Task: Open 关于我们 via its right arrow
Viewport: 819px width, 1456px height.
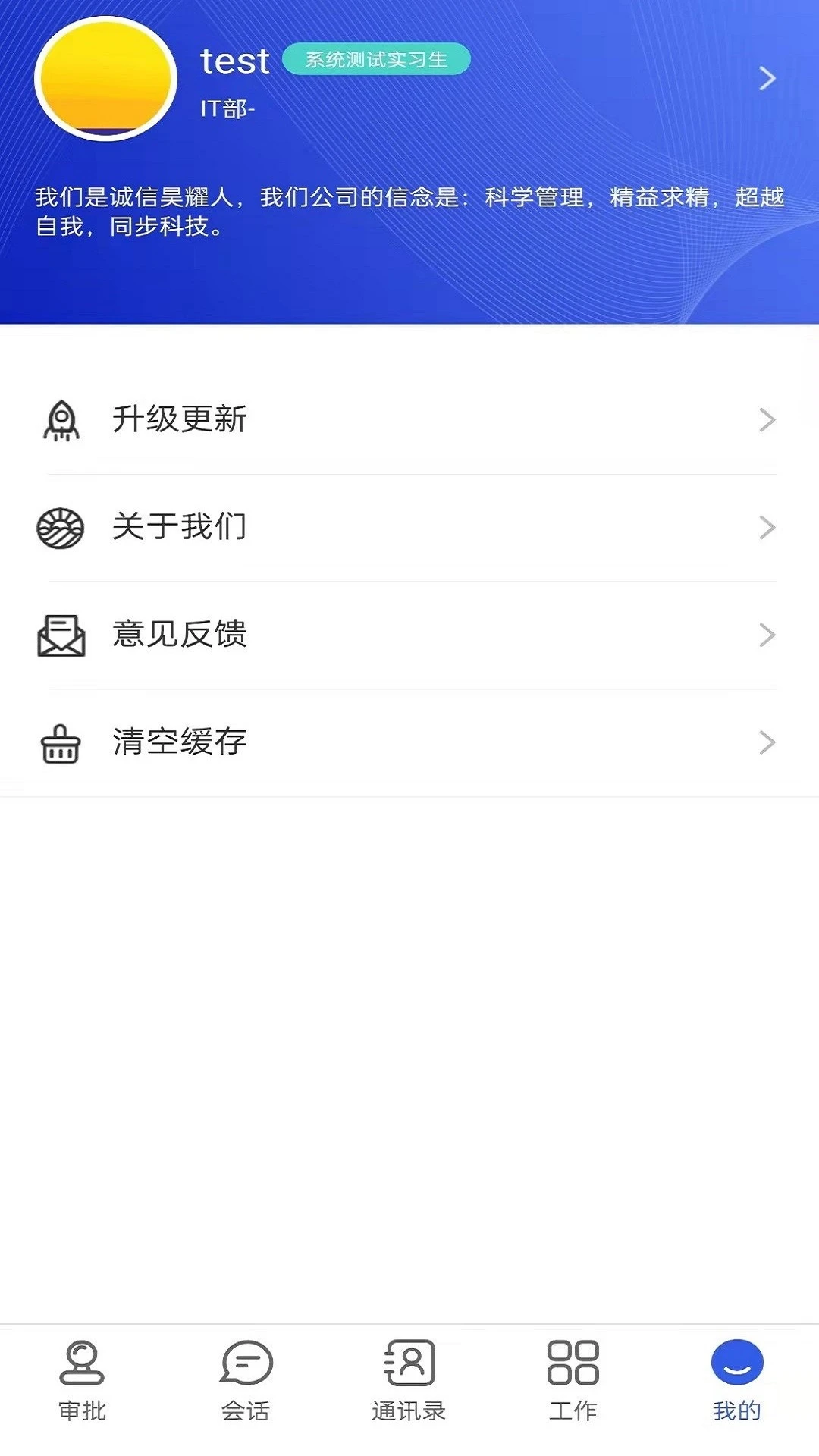Action: pos(768,529)
